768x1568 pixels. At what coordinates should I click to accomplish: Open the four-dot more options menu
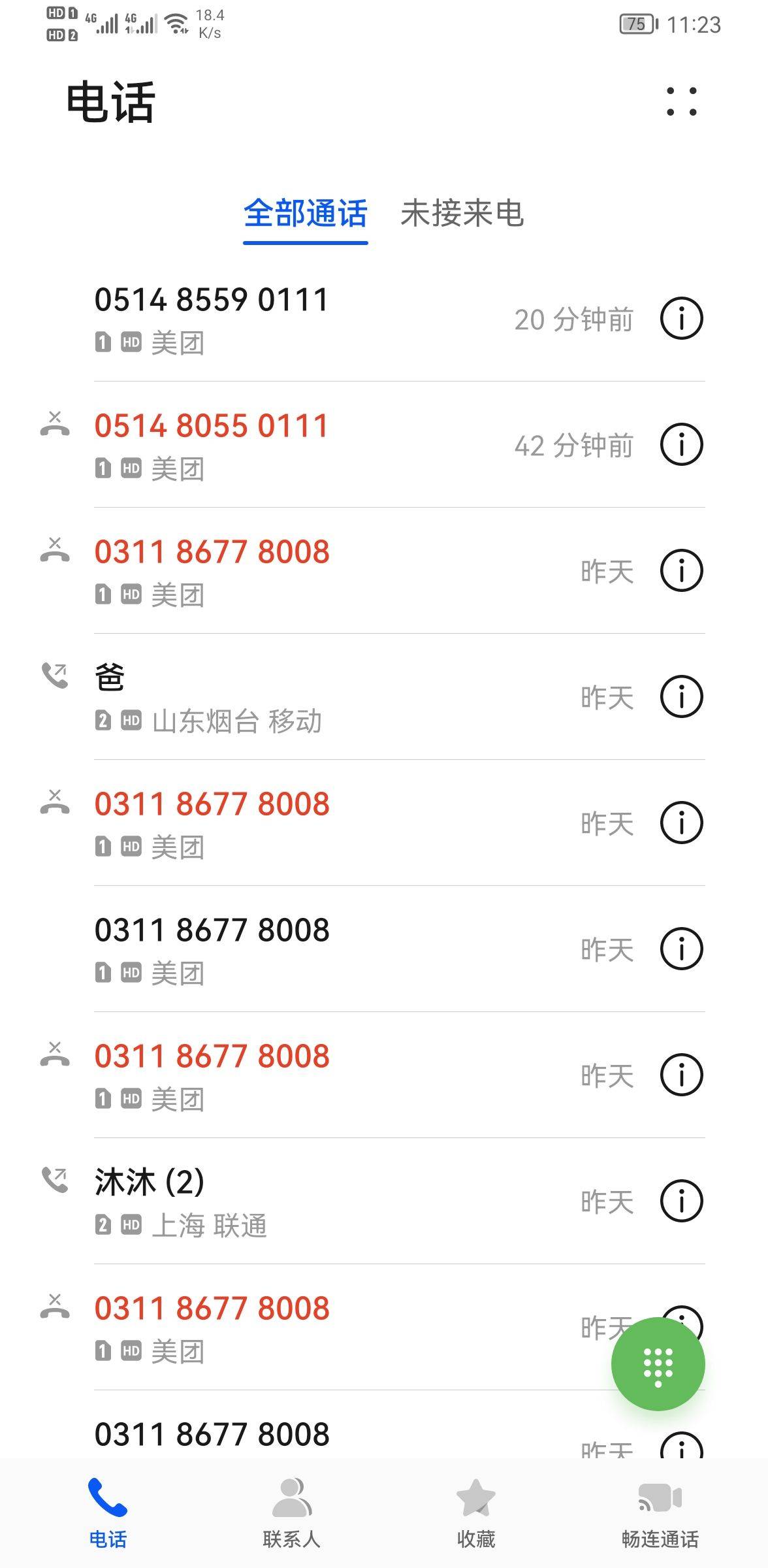[x=681, y=102]
